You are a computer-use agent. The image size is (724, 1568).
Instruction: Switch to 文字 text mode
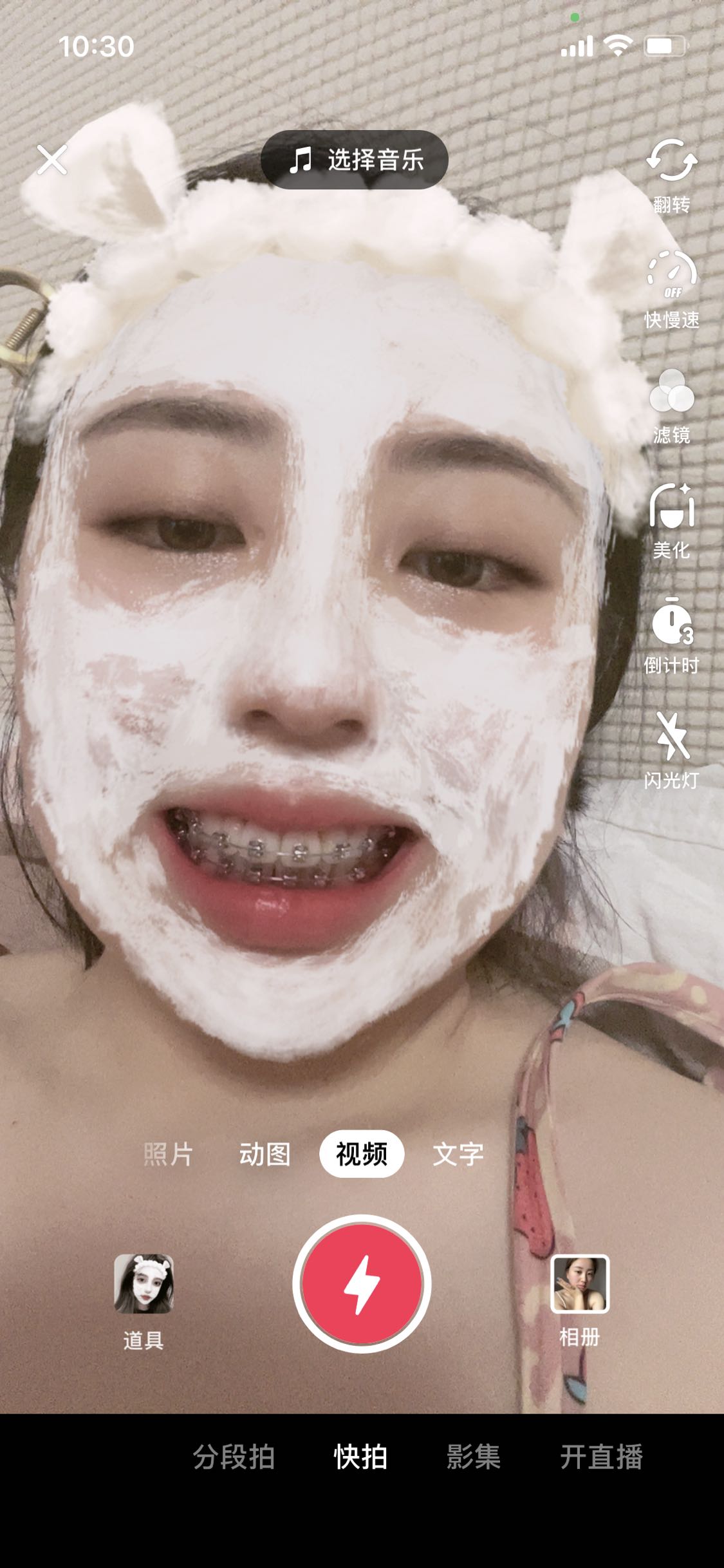pos(458,1154)
